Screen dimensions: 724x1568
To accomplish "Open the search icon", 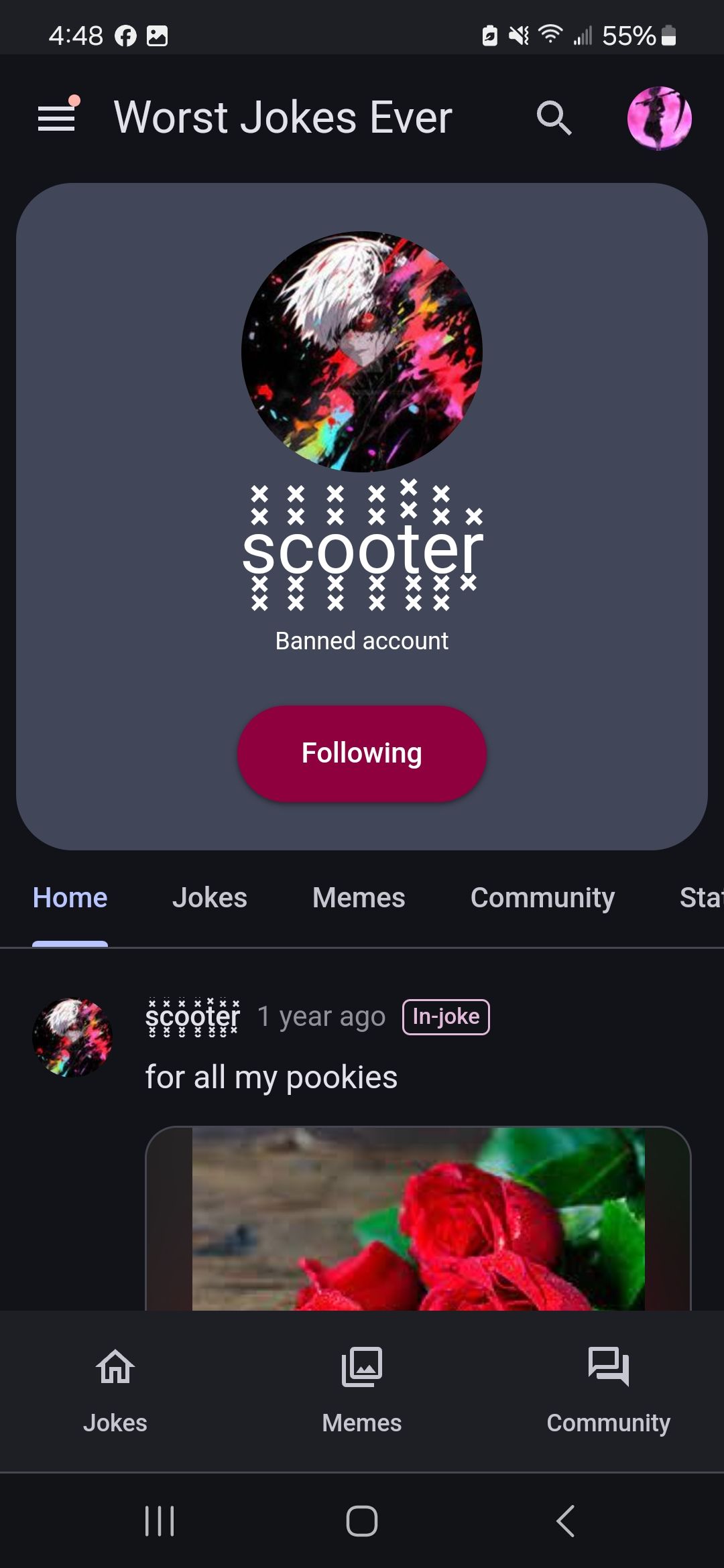I will click(x=554, y=119).
